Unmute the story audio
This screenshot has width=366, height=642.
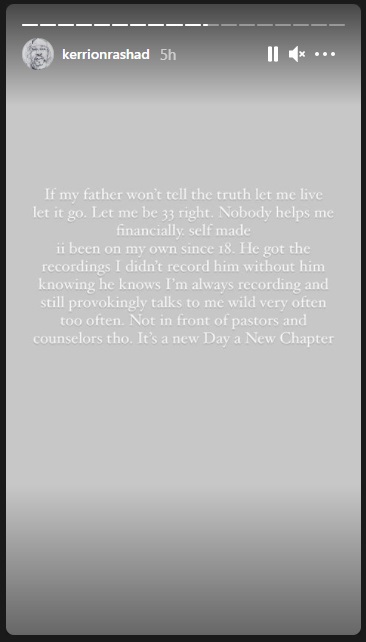tap(297, 54)
